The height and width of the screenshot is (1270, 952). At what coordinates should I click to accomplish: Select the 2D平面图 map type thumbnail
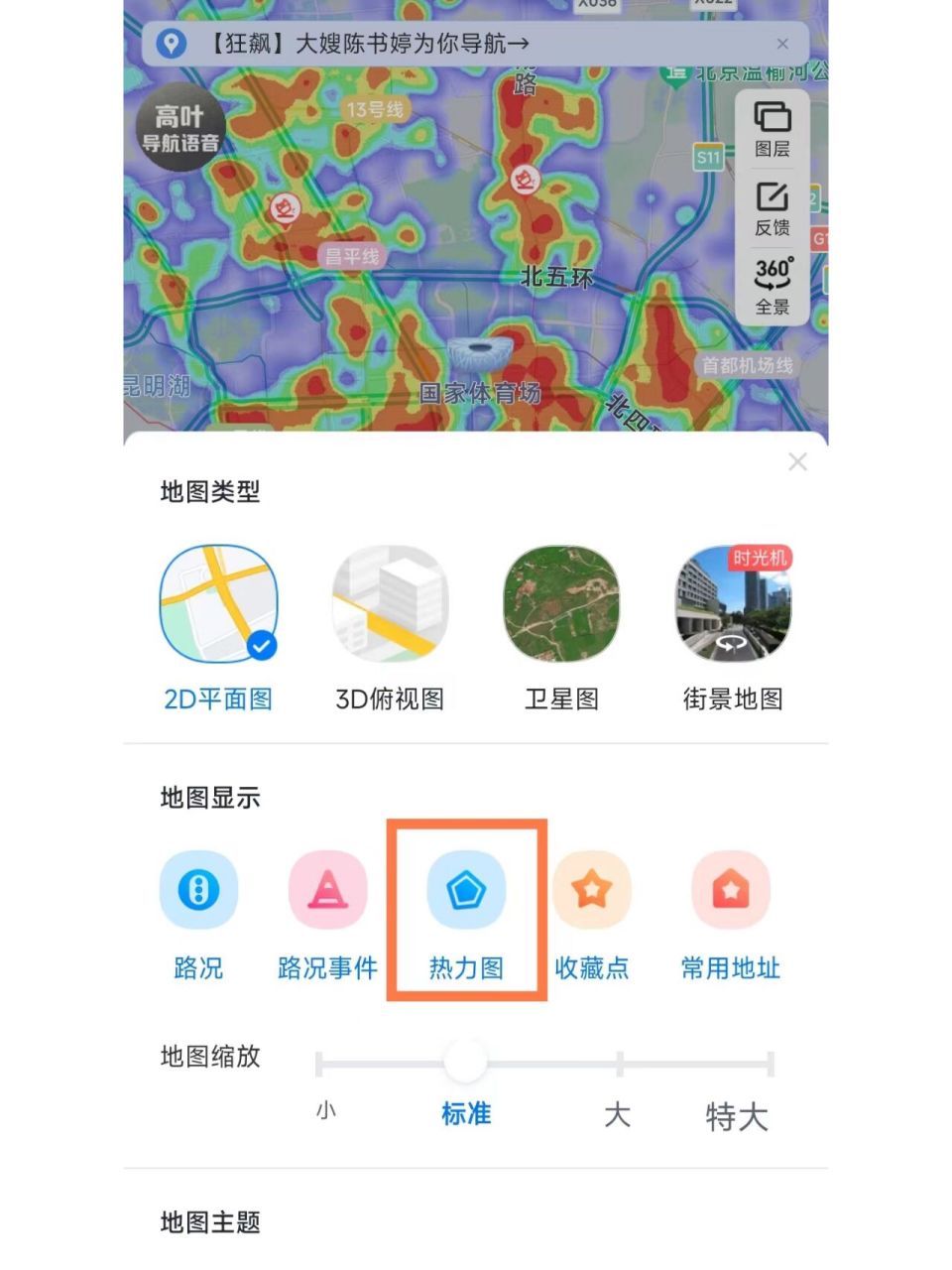tap(218, 603)
